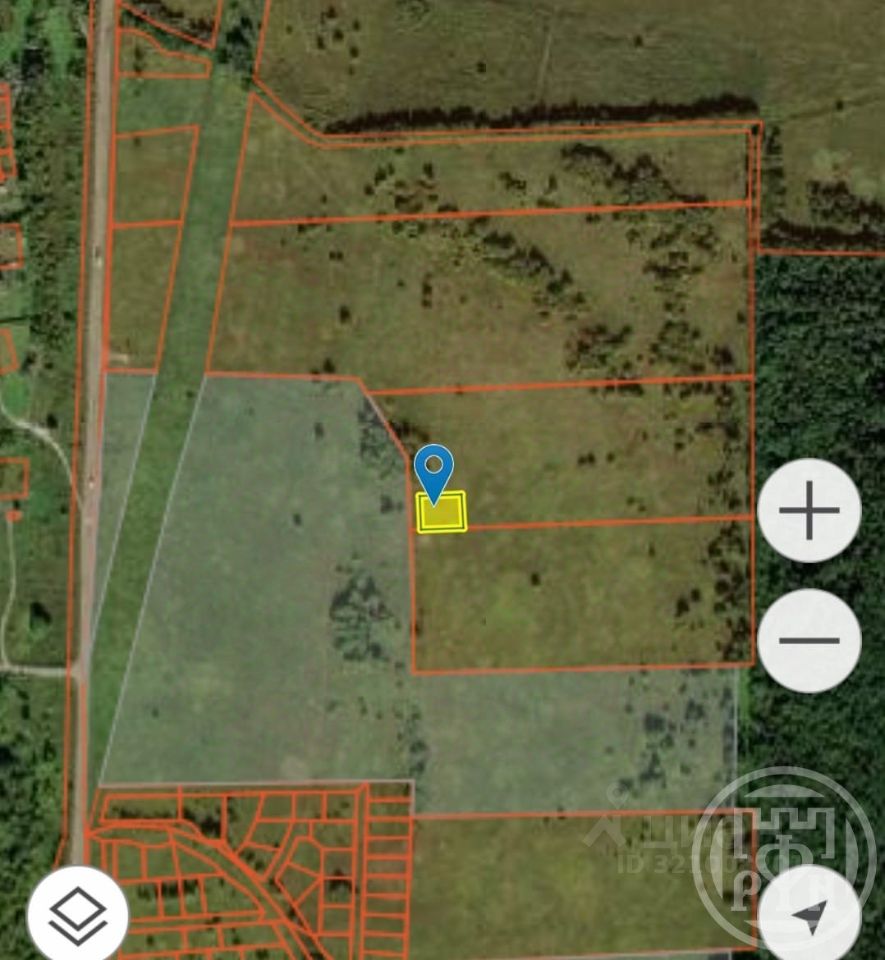The width and height of the screenshot is (885, 960).
Task: Open the map layers selector
Action: 78,914
